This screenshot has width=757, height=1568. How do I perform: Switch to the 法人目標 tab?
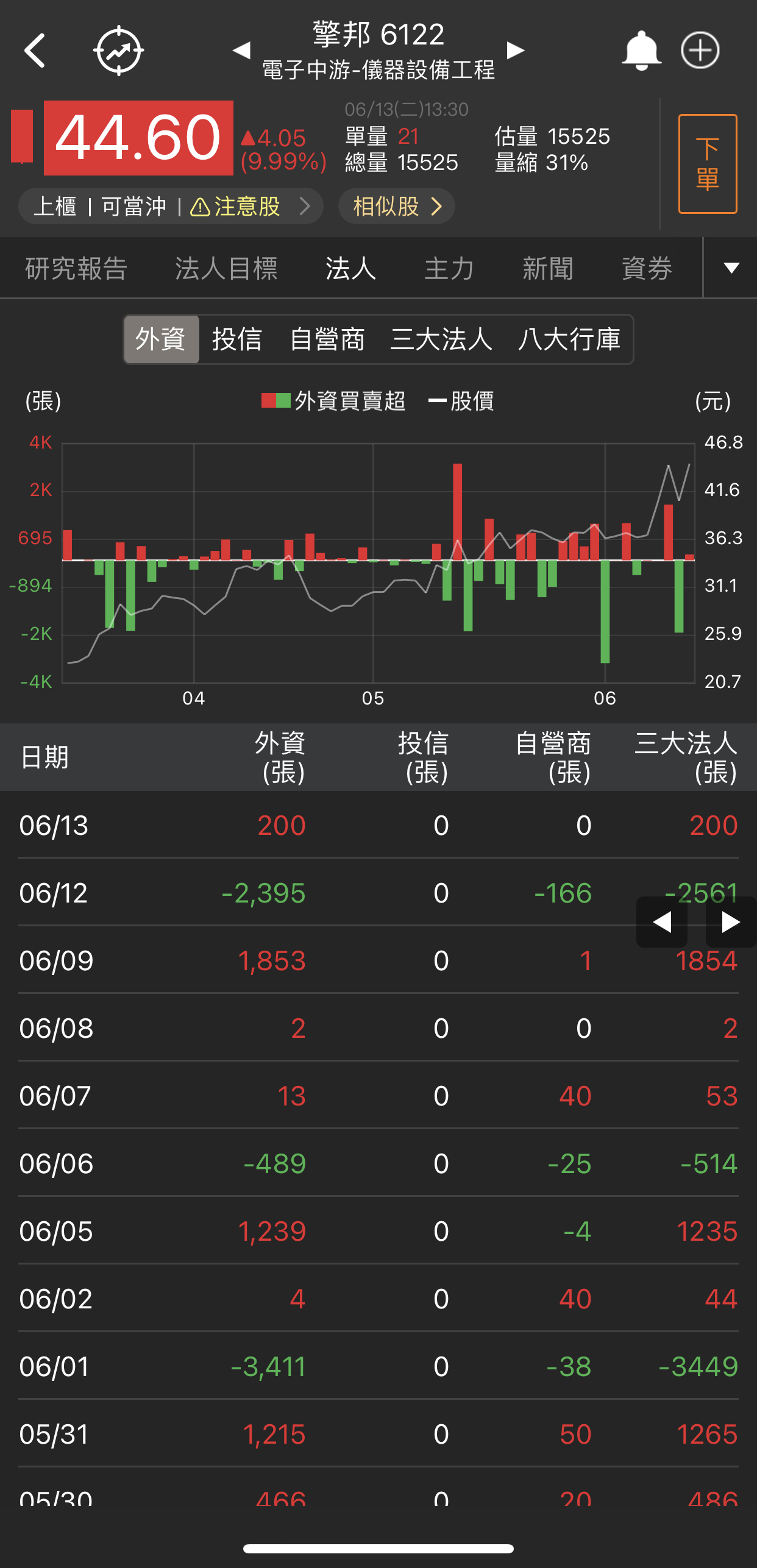(x=226, y=268)
